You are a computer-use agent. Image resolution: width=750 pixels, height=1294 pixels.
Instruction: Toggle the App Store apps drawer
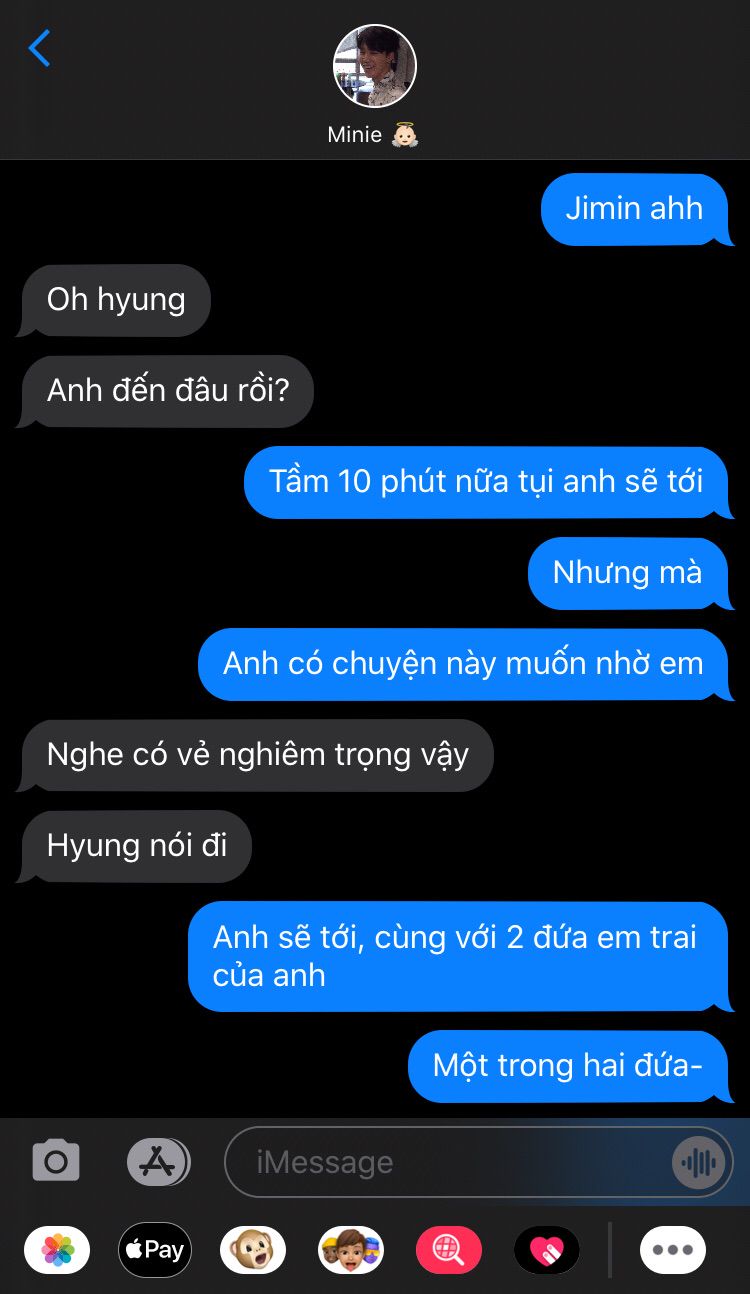(x=158, y=1162)
